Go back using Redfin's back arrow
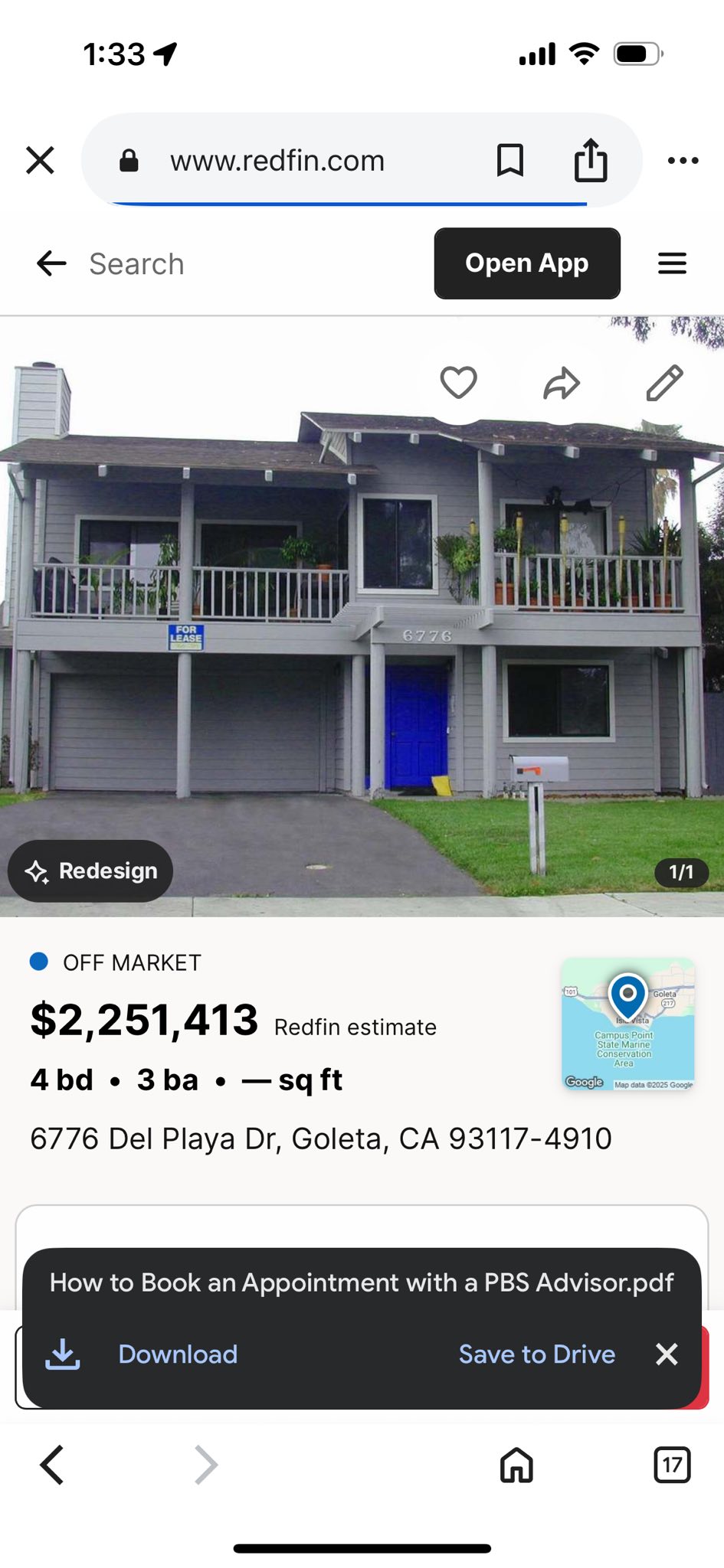 (51, 263)
